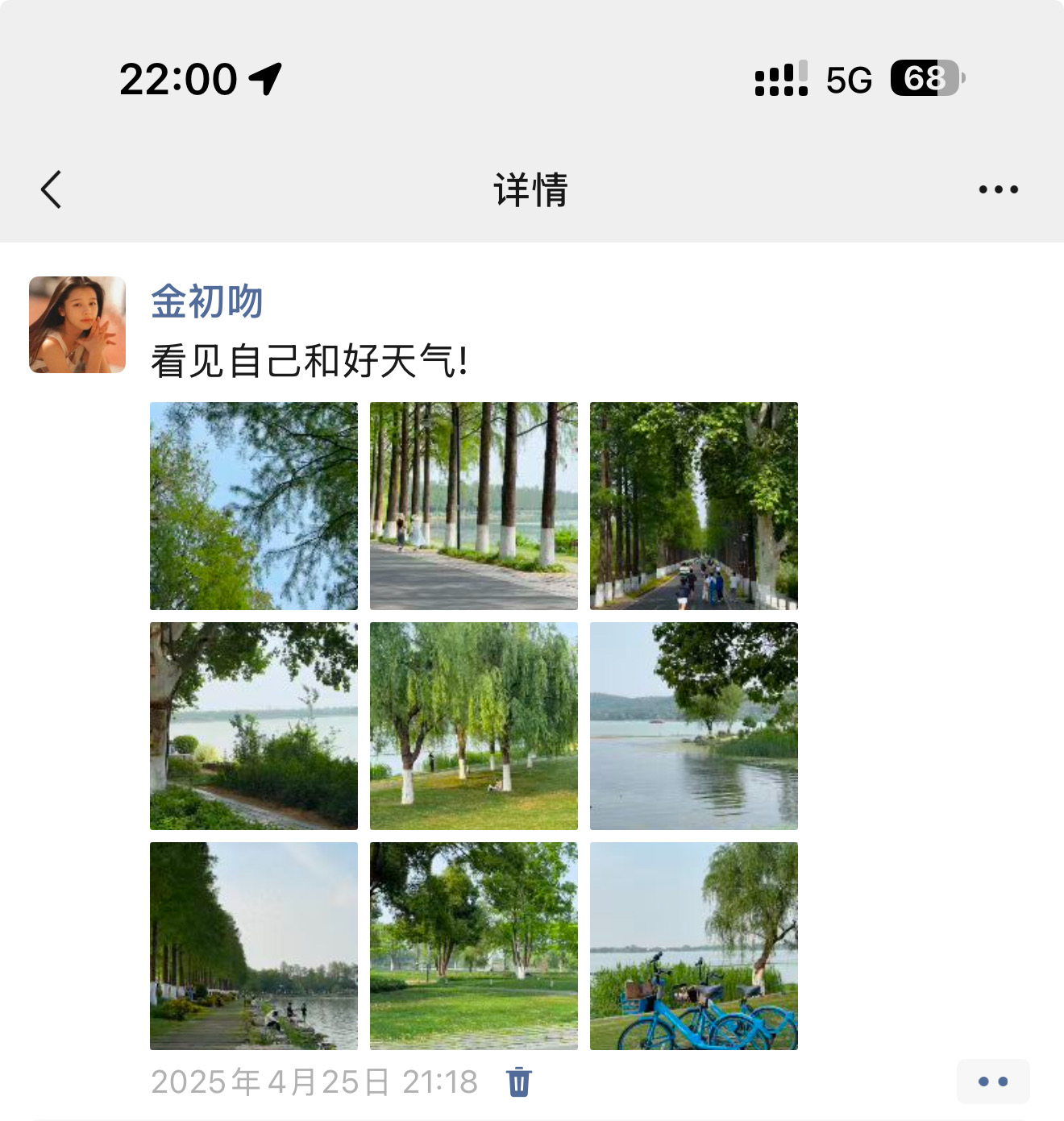Open the lakeside bushes and tree trunk photo
Image resolution: width=1064 pixels, height=1121 pixels.
tap(253, 725)
